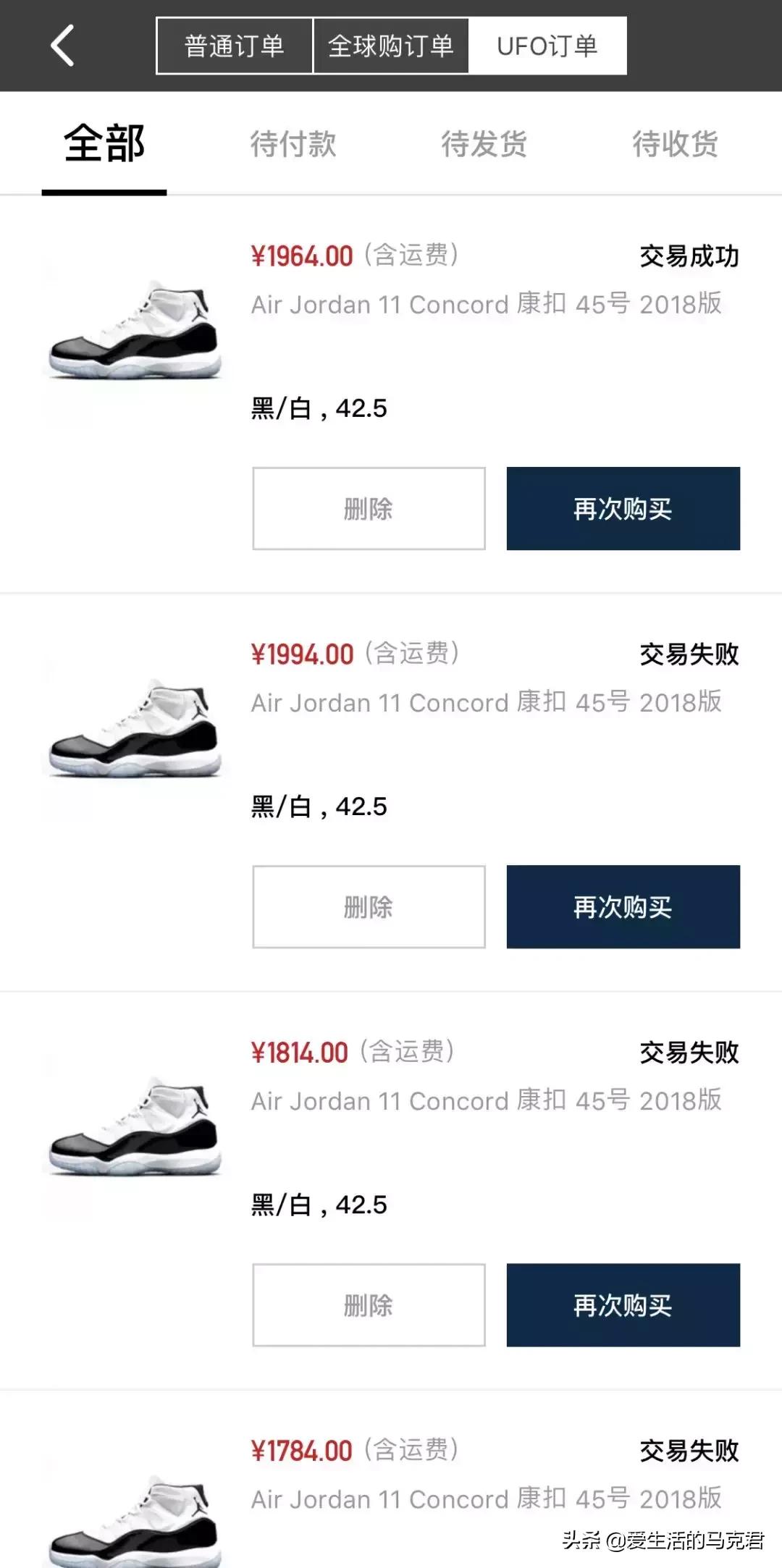Delete the ¥1994.00 order
This screenshot has height=1568, width=782.
369,907
